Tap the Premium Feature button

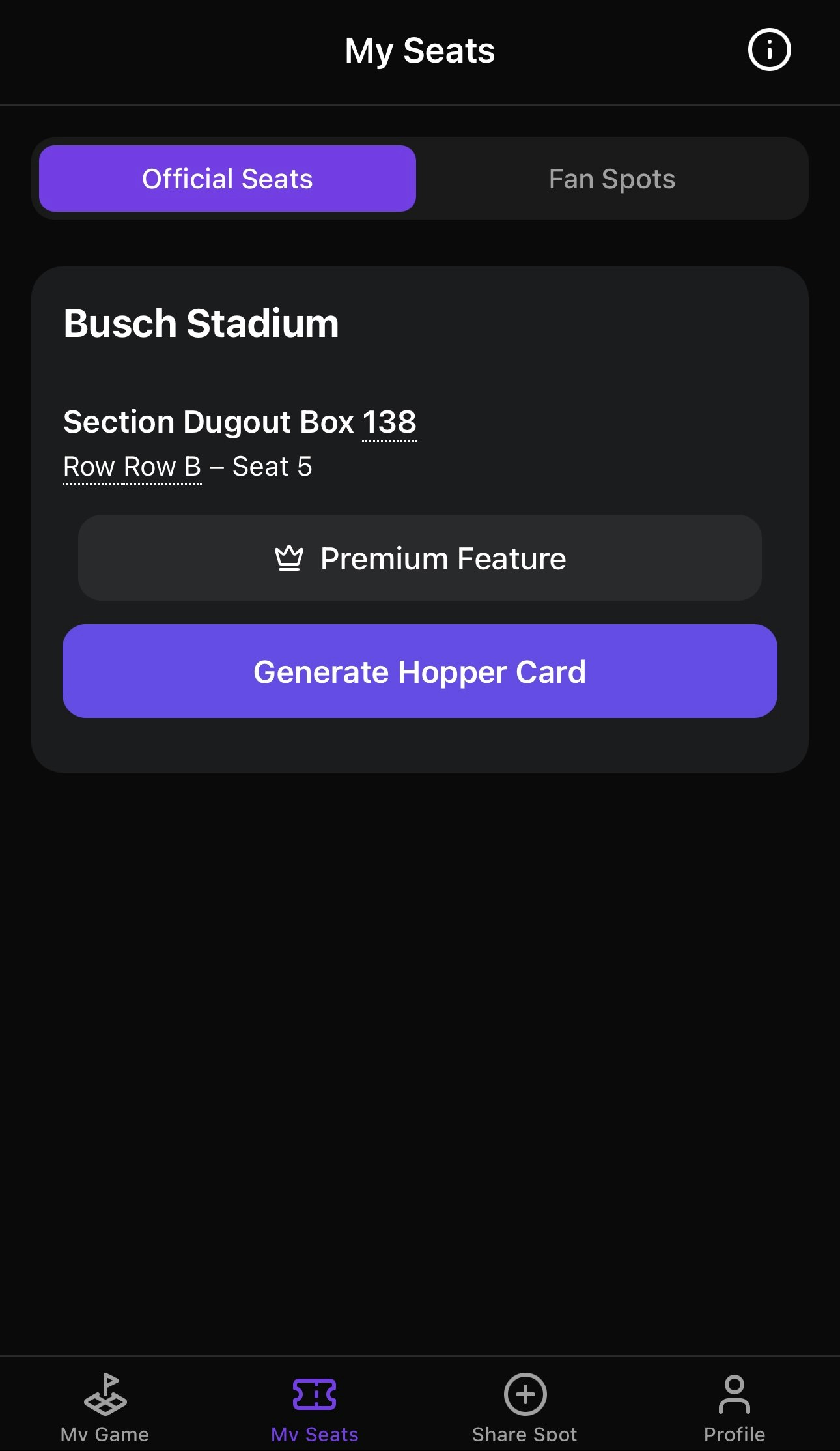pos(419,558)
